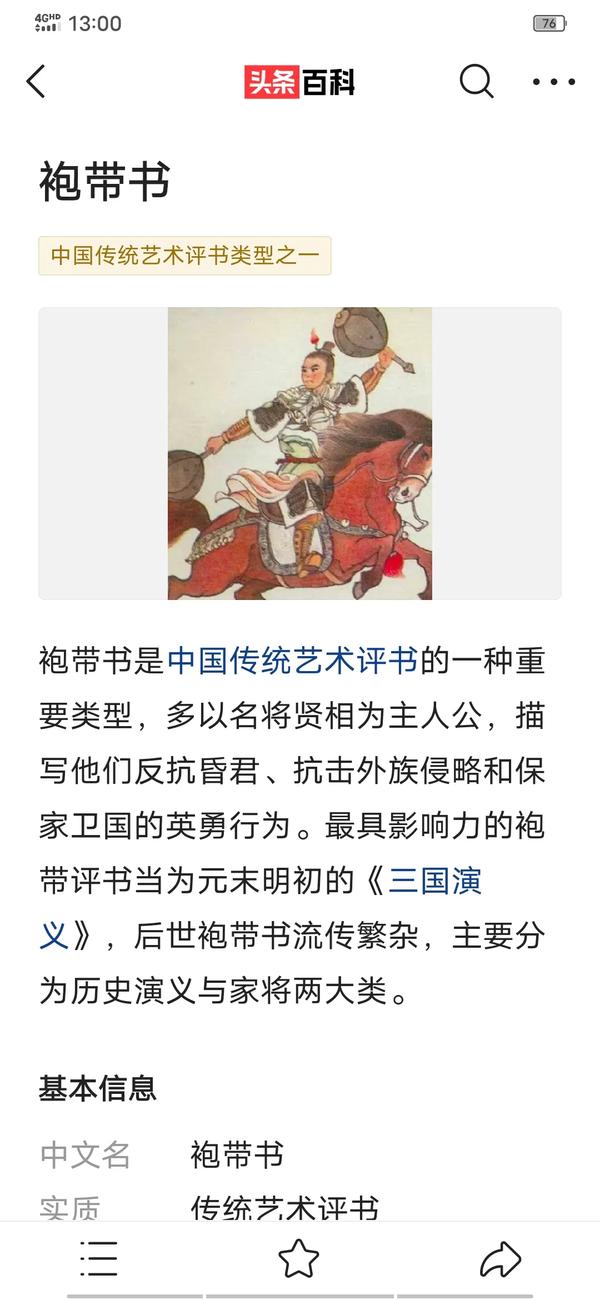Open the 中国传统艺术评书 link
This screenshot has height=1300, width=600.
point(292,661)
